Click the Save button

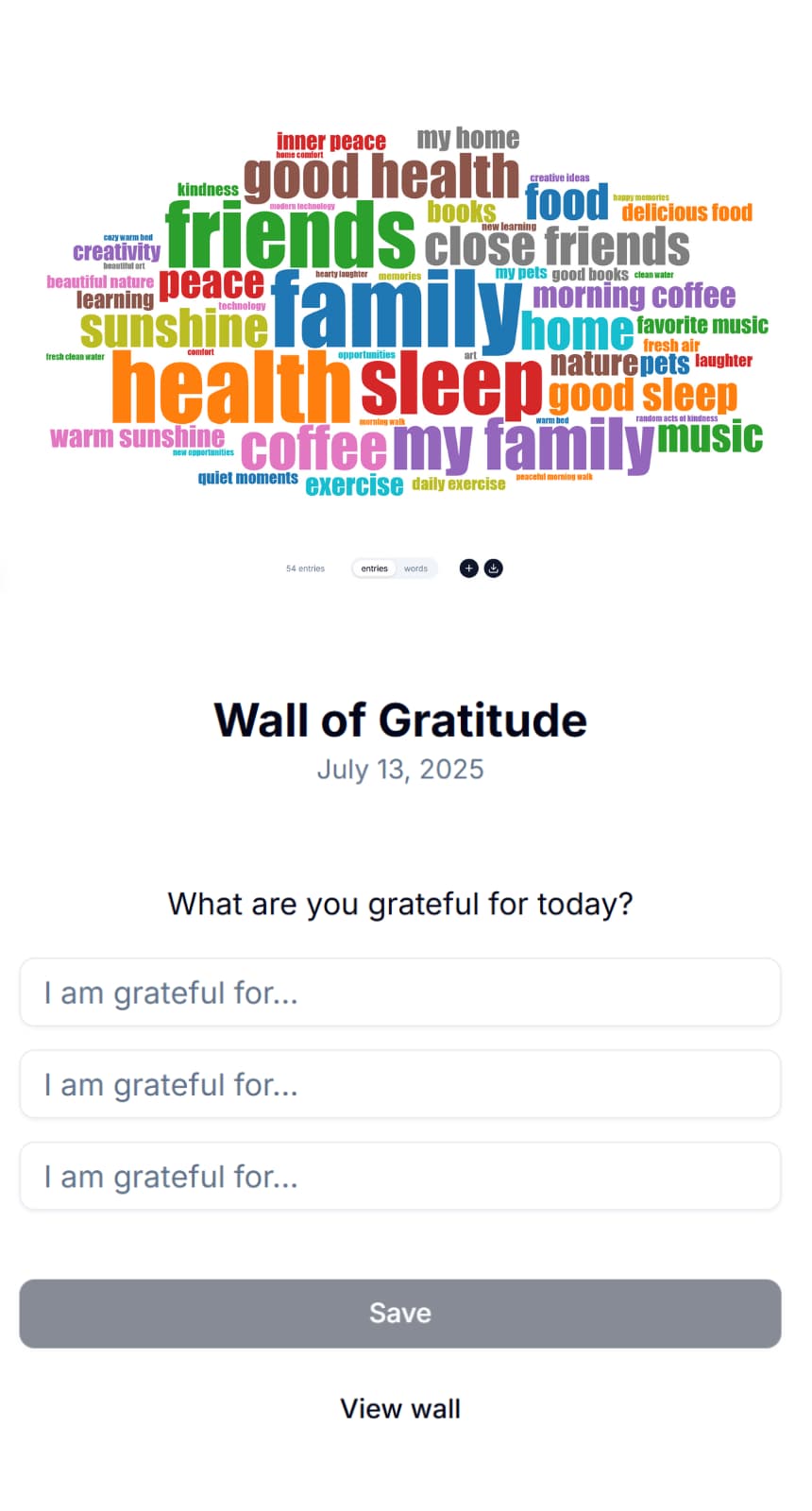click(400, 1313)
